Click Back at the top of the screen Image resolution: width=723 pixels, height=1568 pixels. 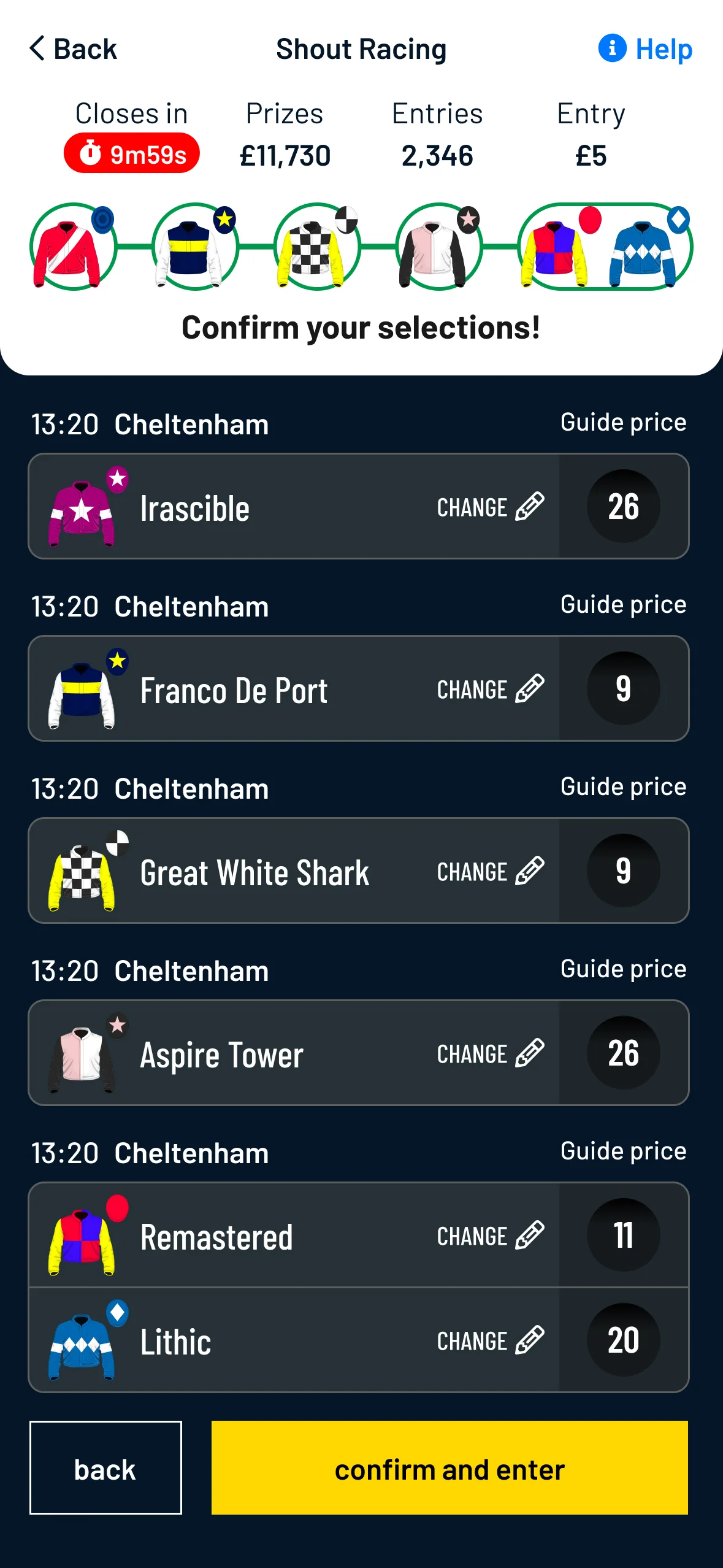(x=73, y=48)
